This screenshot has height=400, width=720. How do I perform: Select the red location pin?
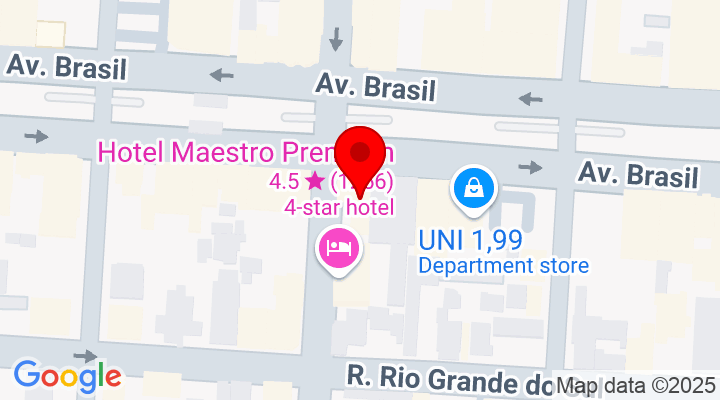click(x=360, y=157)
